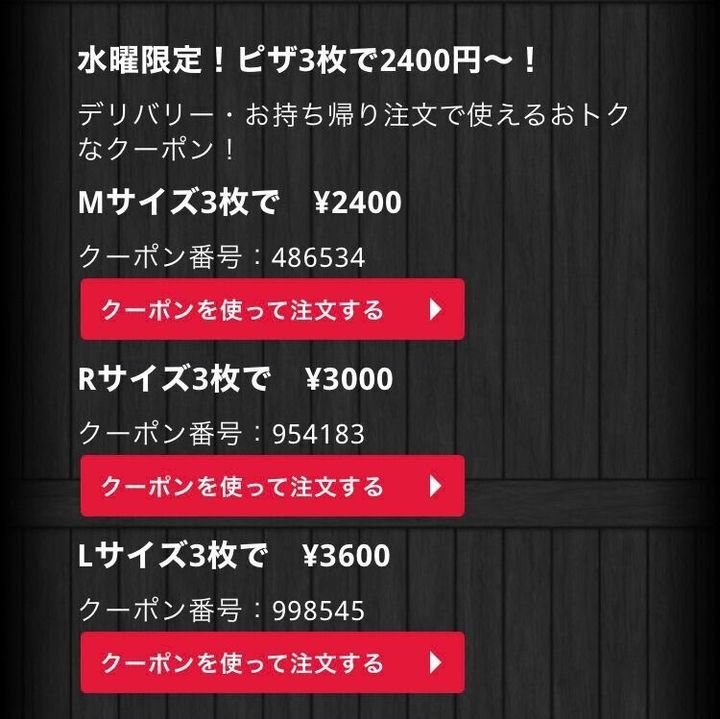Order with the R size ¥3000 coupon

[272, 487]
